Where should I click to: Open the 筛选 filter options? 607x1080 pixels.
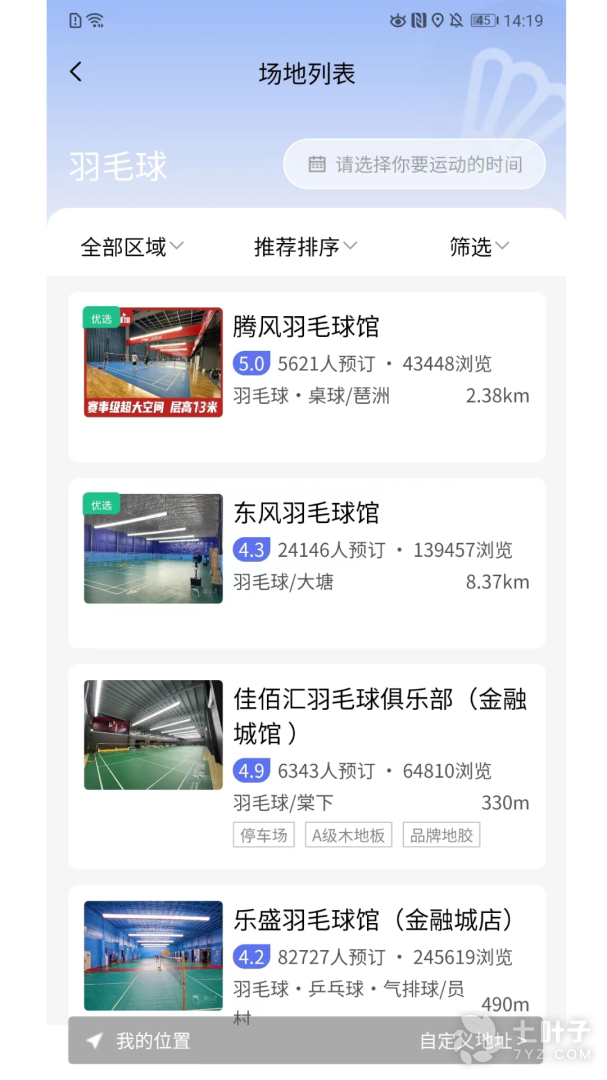click(x=479, y=247)
